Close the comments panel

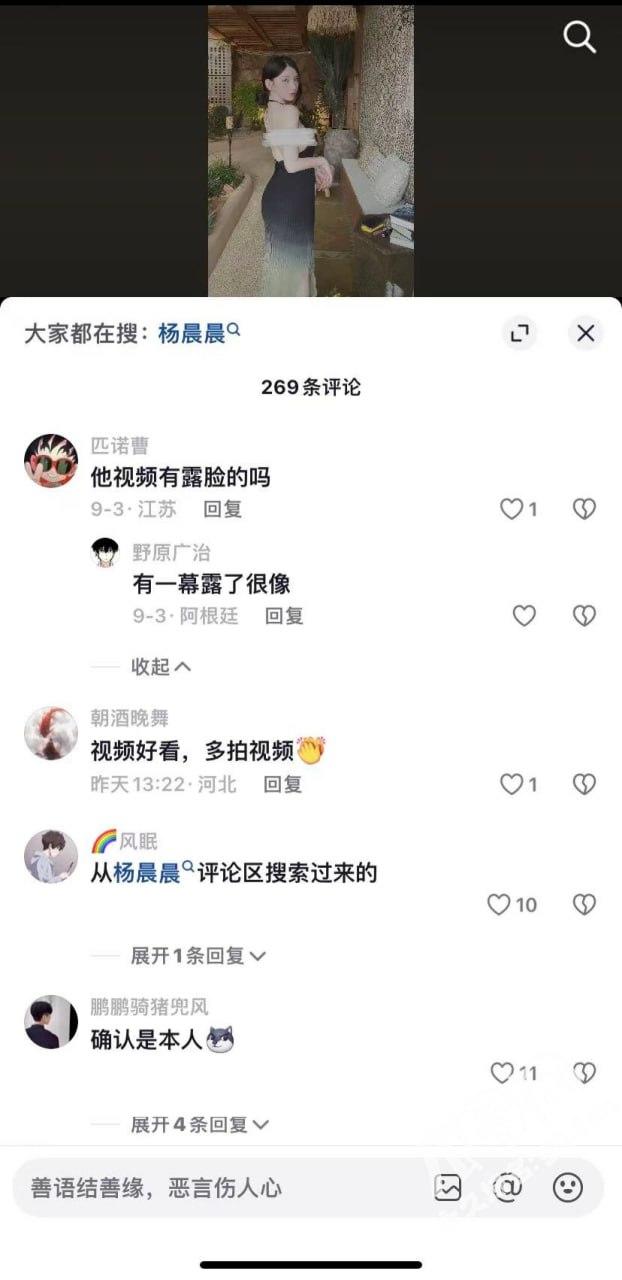tap(586, 333)
